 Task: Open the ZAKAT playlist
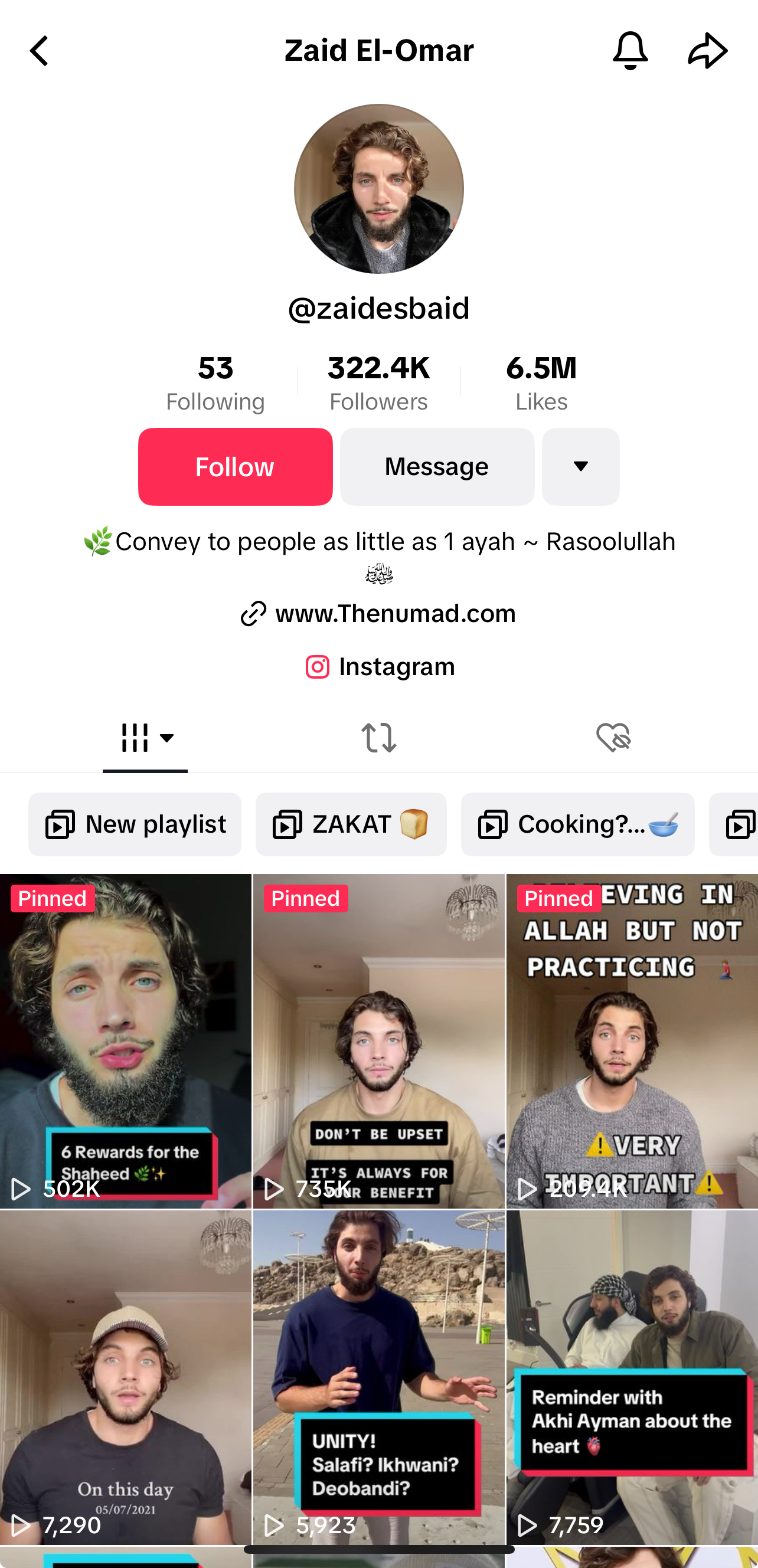[351, 824]
